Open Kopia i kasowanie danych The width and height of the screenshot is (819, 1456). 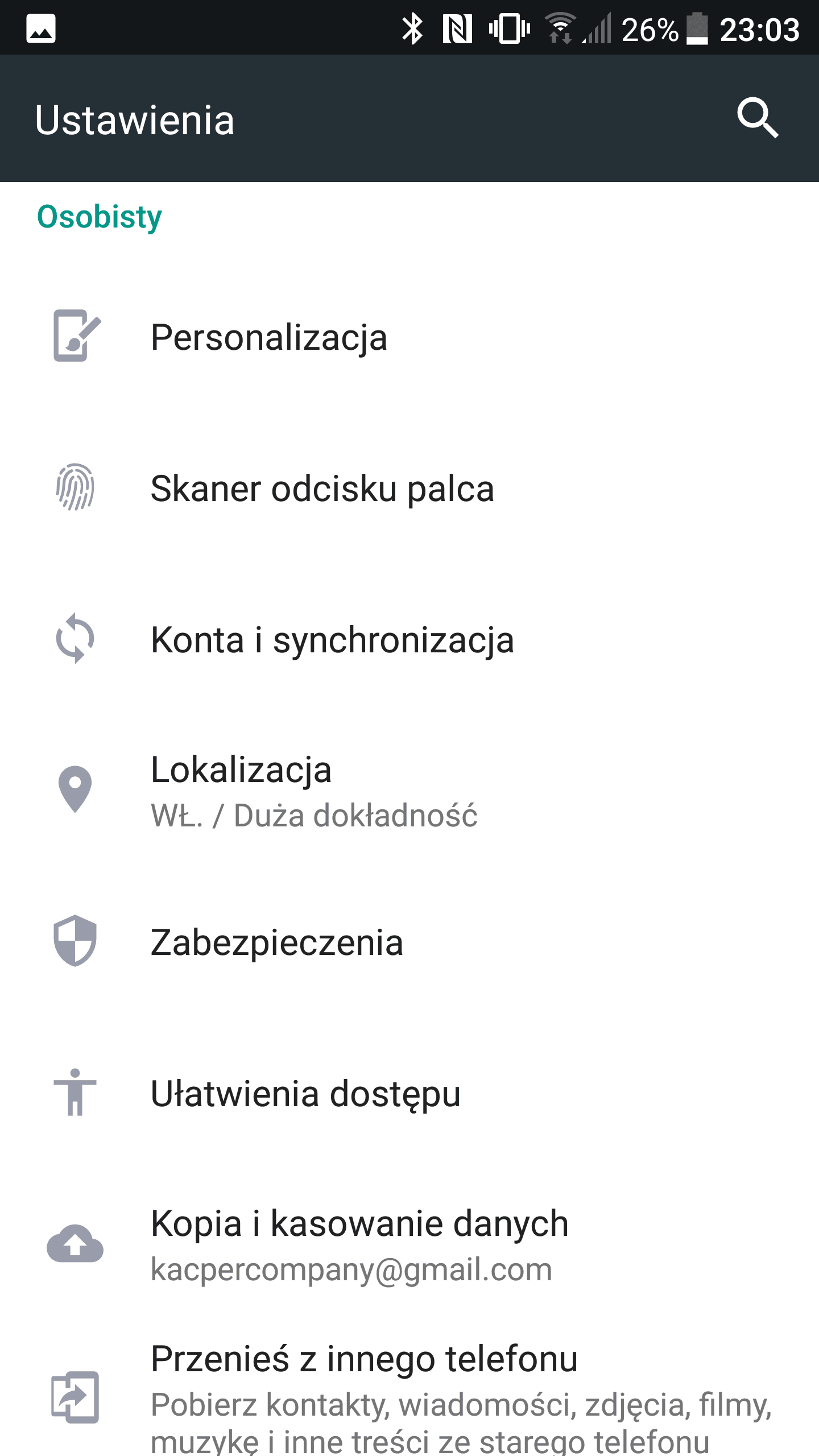tap(409, 1244)
